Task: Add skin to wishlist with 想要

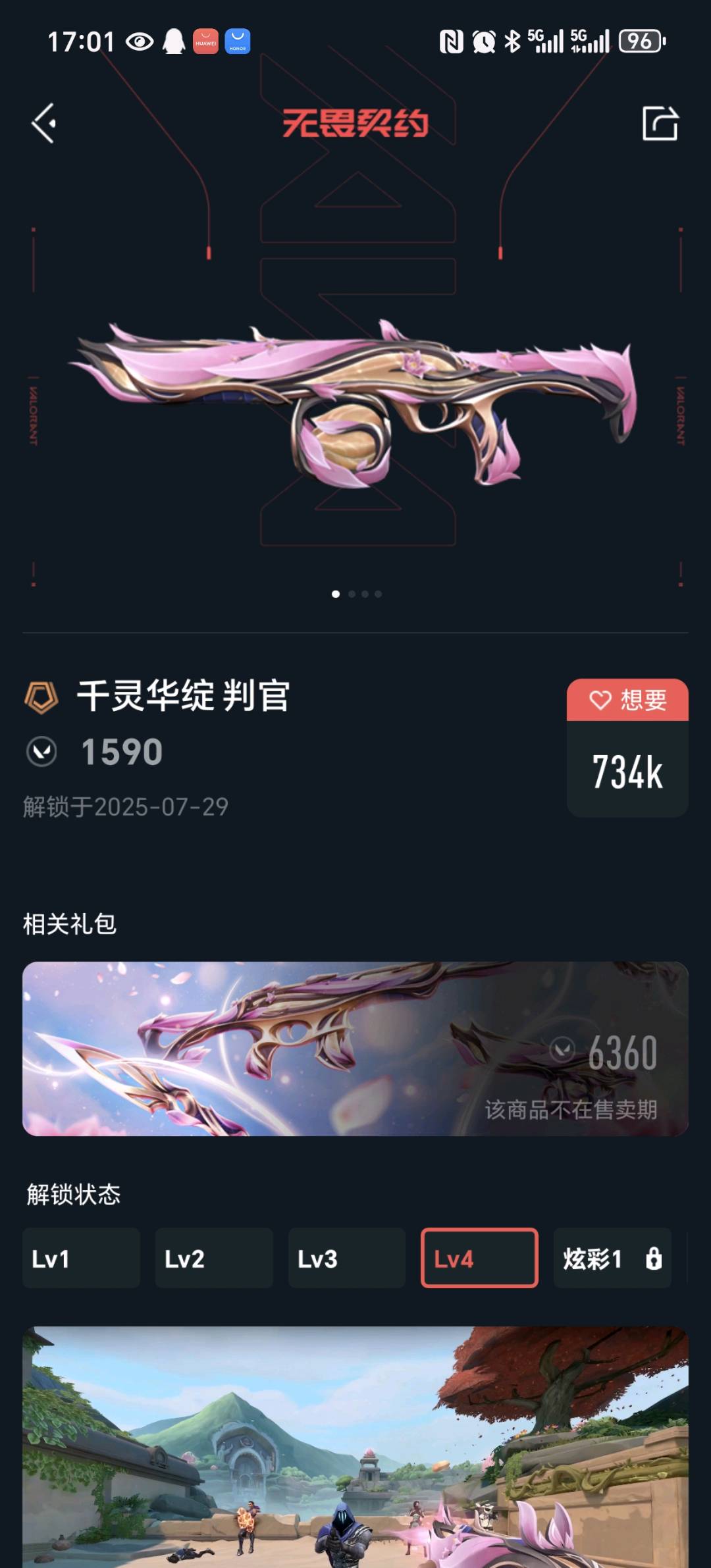Action: [627, 700]
